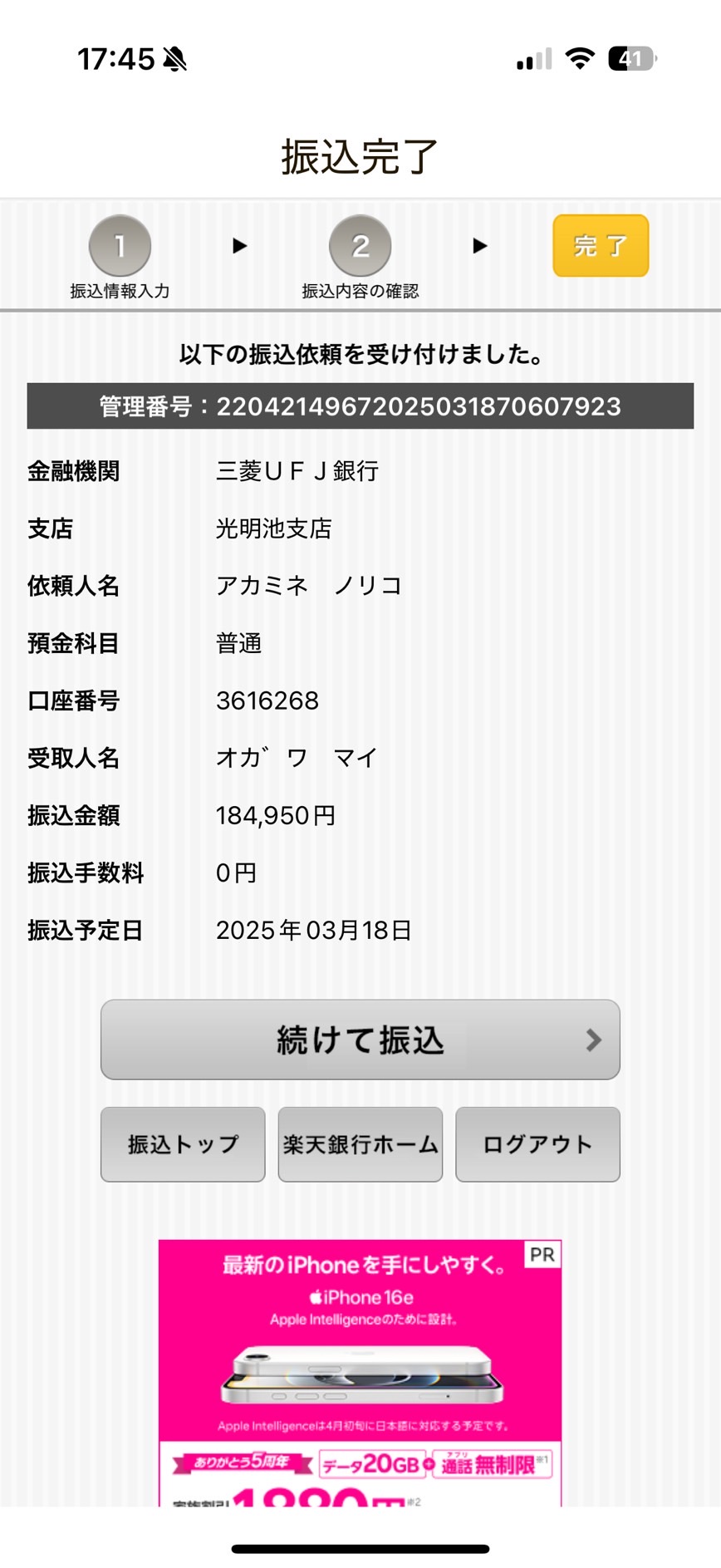Open the iPhone 16e PR banner
Viewport: 721px width, 1568px height.
click(x=360, y=1373)
